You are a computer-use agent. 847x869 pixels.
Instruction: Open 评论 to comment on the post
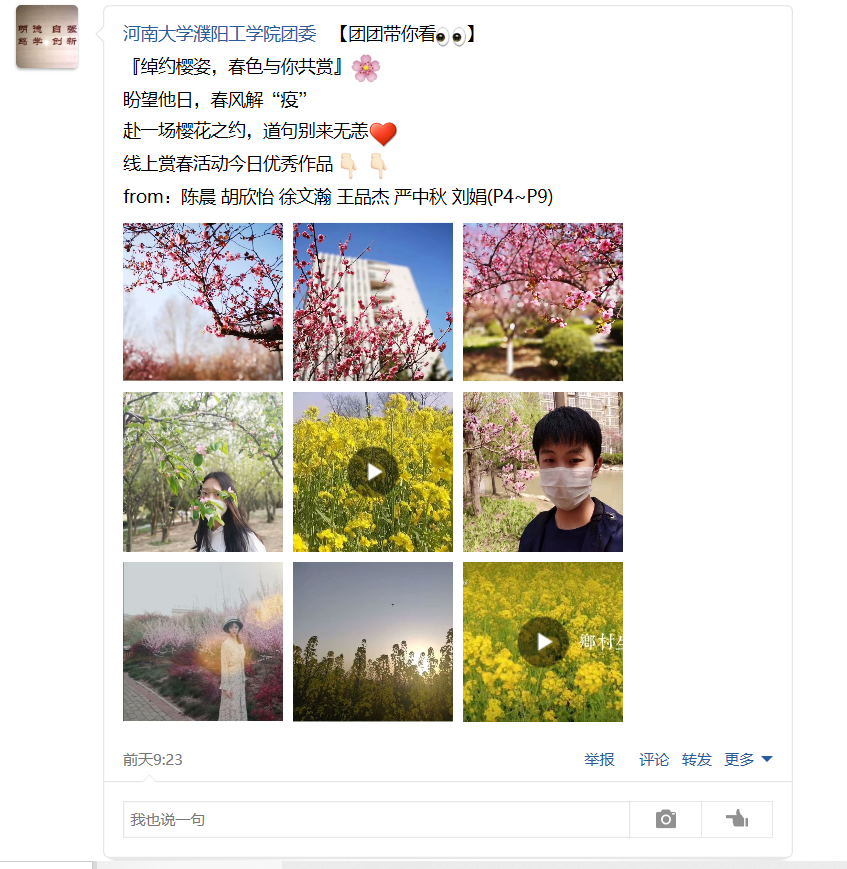tap(654, 760)
